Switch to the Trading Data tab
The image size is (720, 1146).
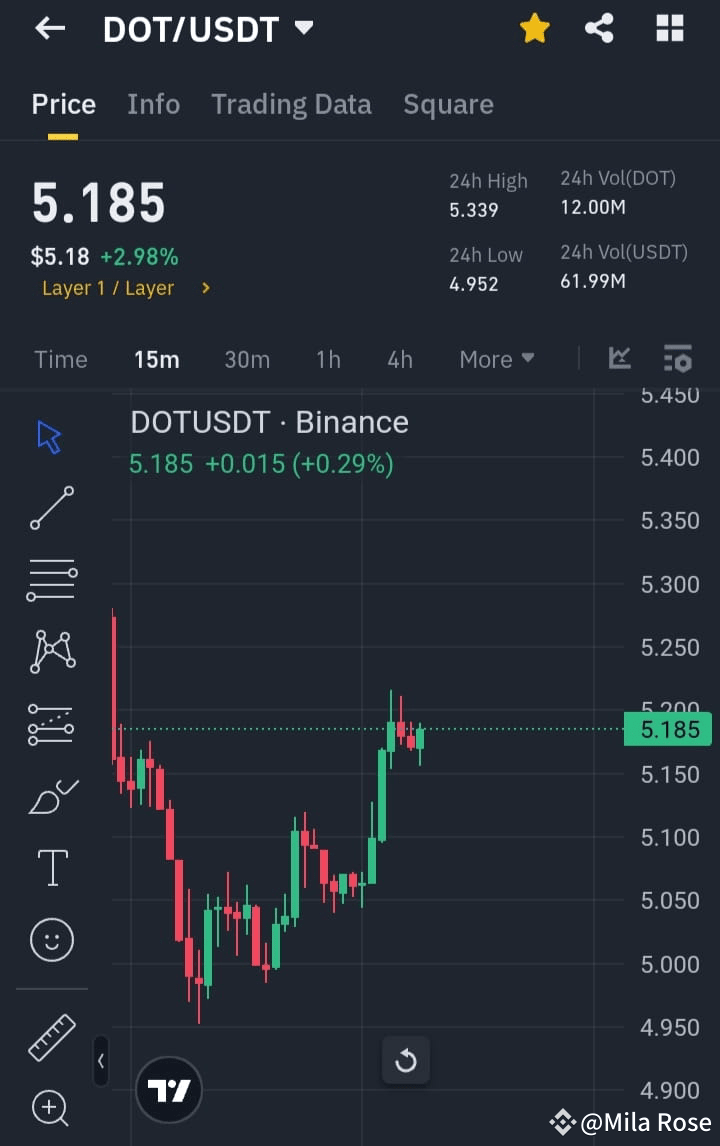[x=291, y=104]
